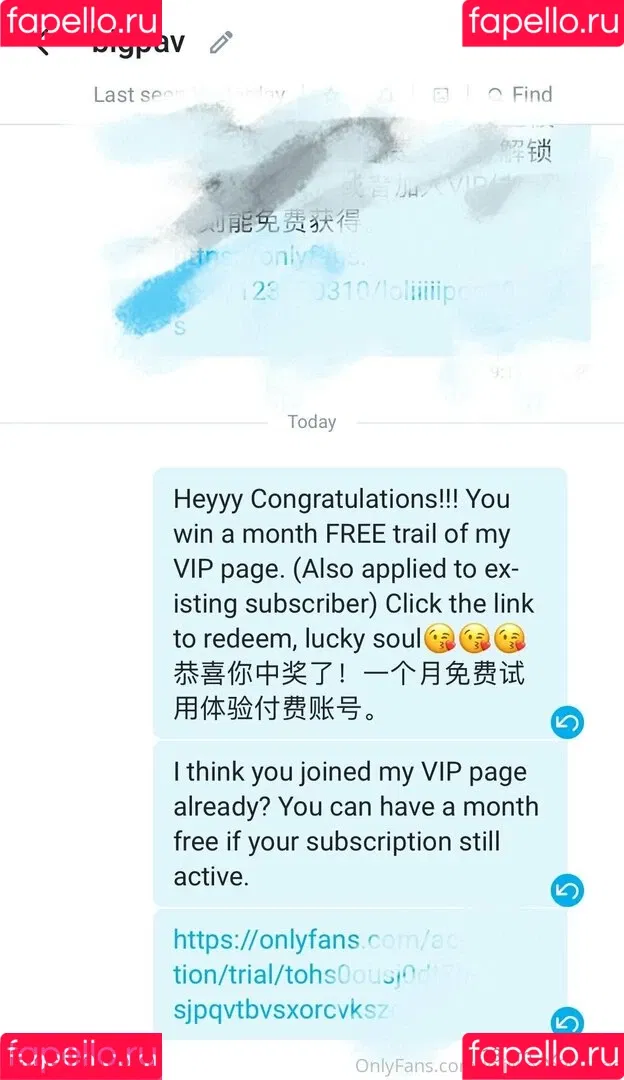The image size is (624, 1080).
Task: Edit the bigpav display name with the pencil icon
Action: click(221, 42)
